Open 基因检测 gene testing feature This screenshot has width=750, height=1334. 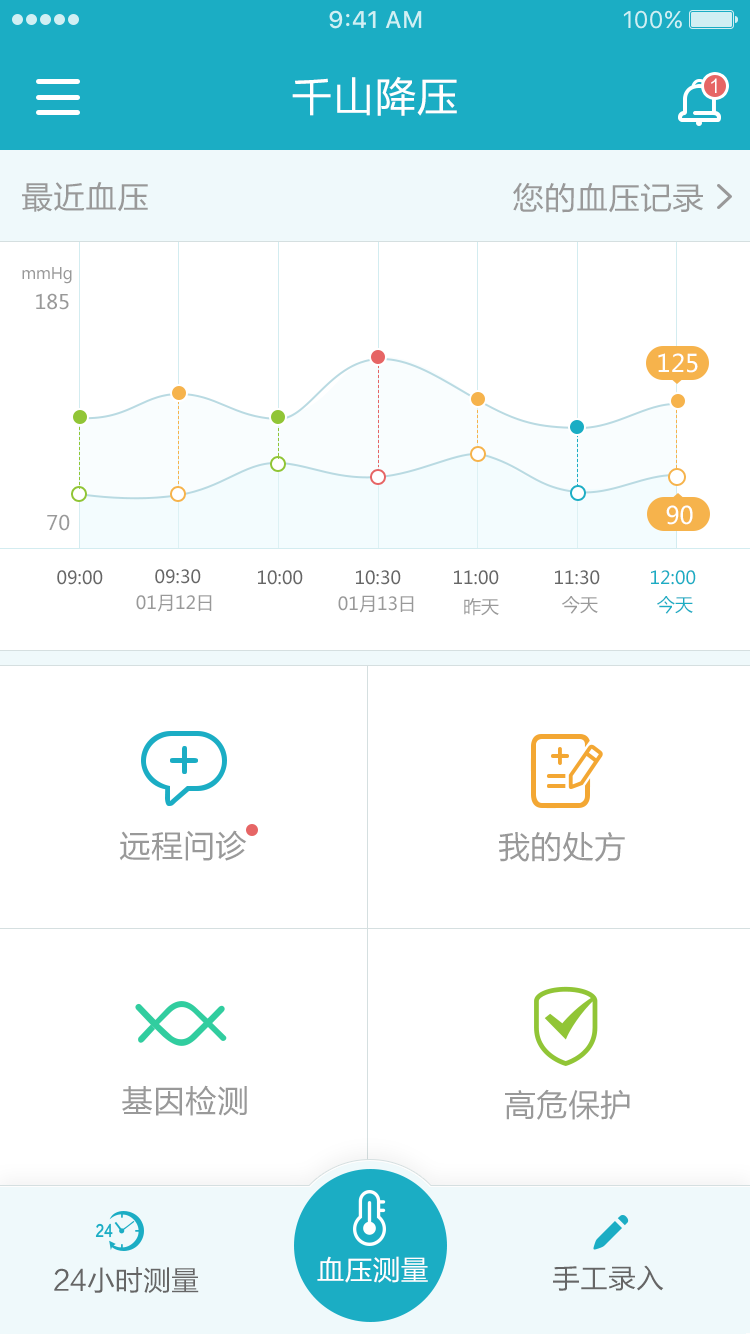pyautogui.click(x=183, y=1022)
